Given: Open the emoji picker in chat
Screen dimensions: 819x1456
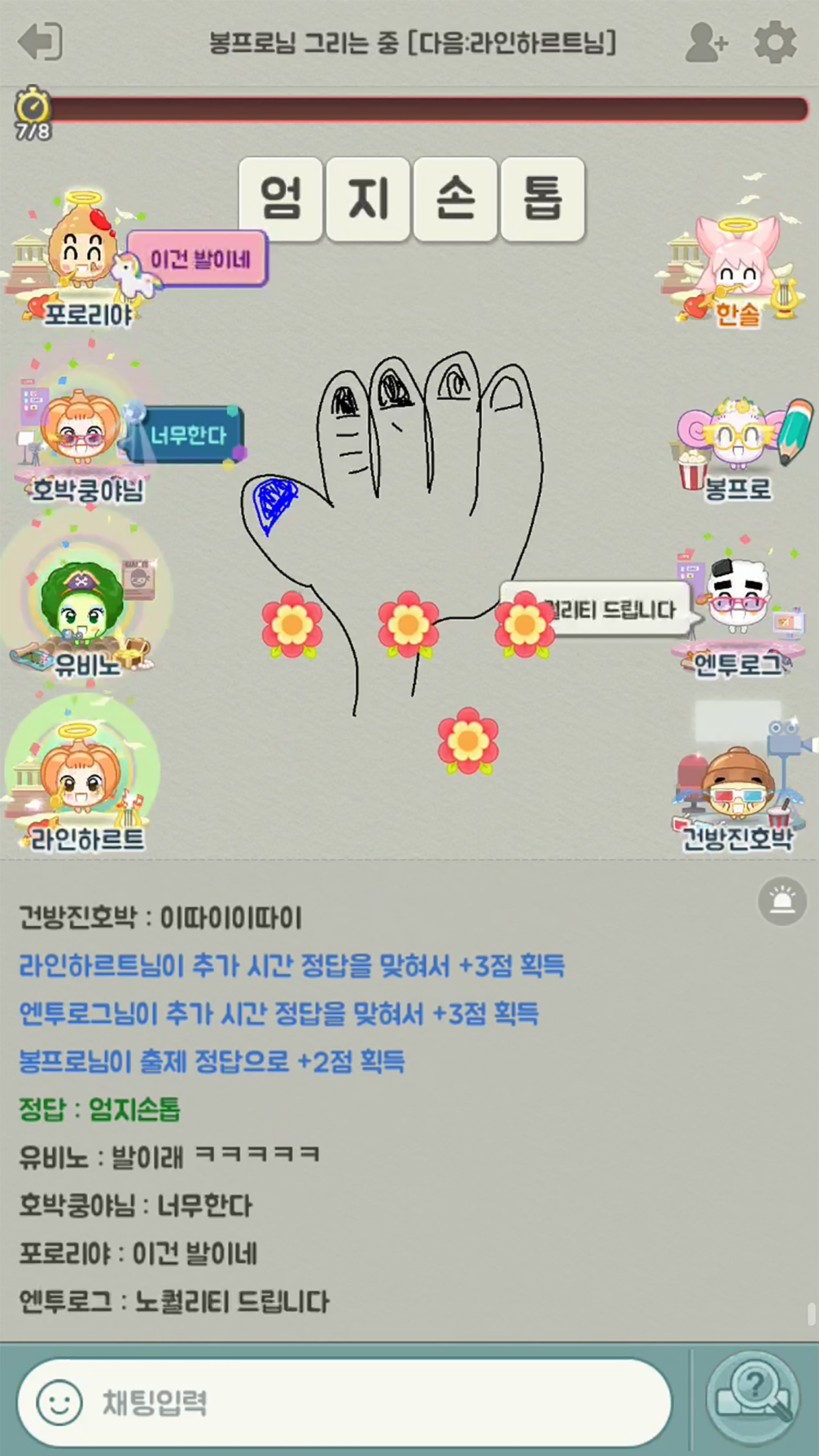Looking at the screenshot, I should pyautogui.click(x=59, y=1402).
